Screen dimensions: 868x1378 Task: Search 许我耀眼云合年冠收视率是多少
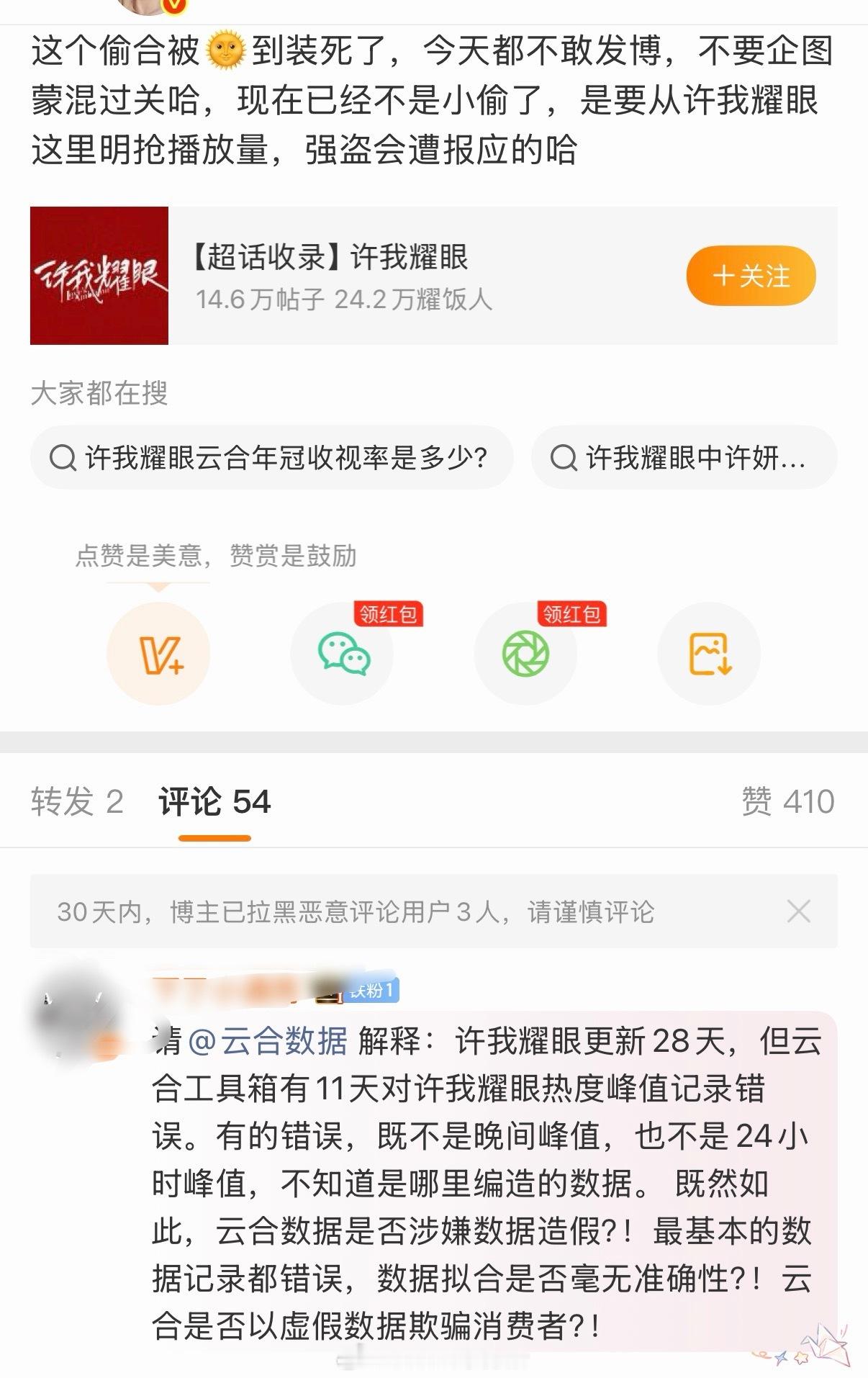coord(271,457)
